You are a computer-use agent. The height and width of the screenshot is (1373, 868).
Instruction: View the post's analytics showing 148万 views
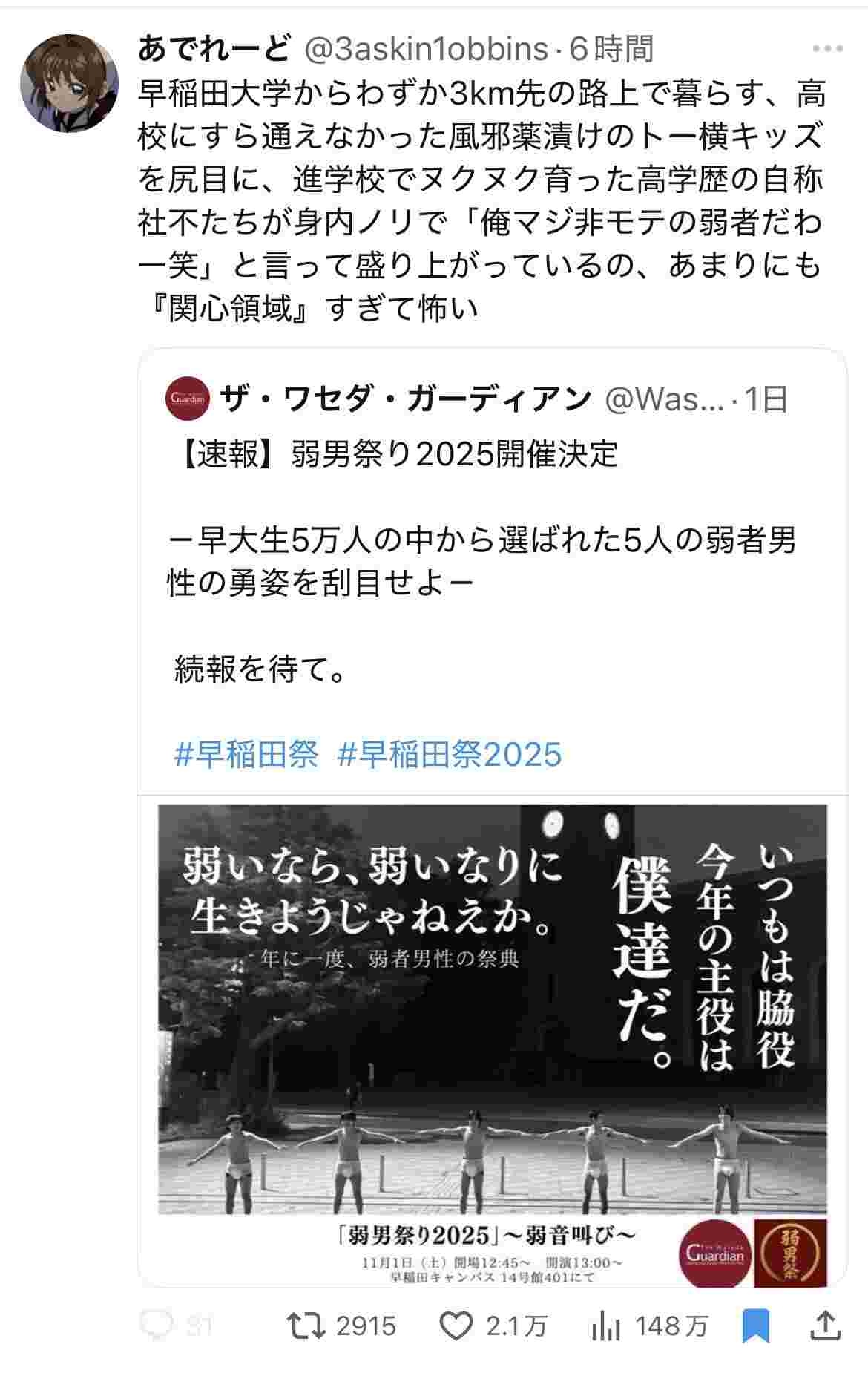click(x=606, y=1326)
